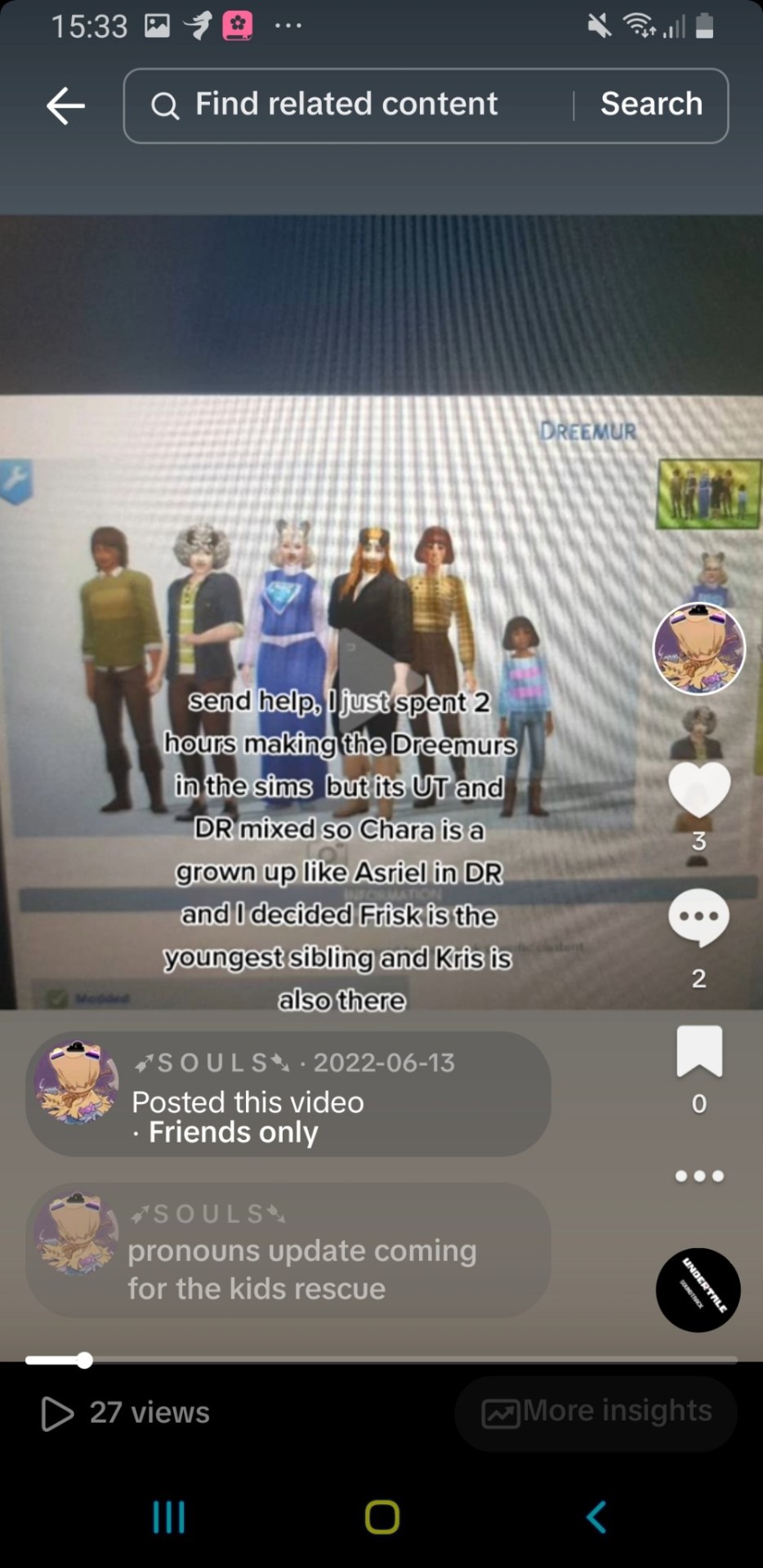Like this video with the heart
The width and height of the screenshot is (763, 1568).
(698, 790)
